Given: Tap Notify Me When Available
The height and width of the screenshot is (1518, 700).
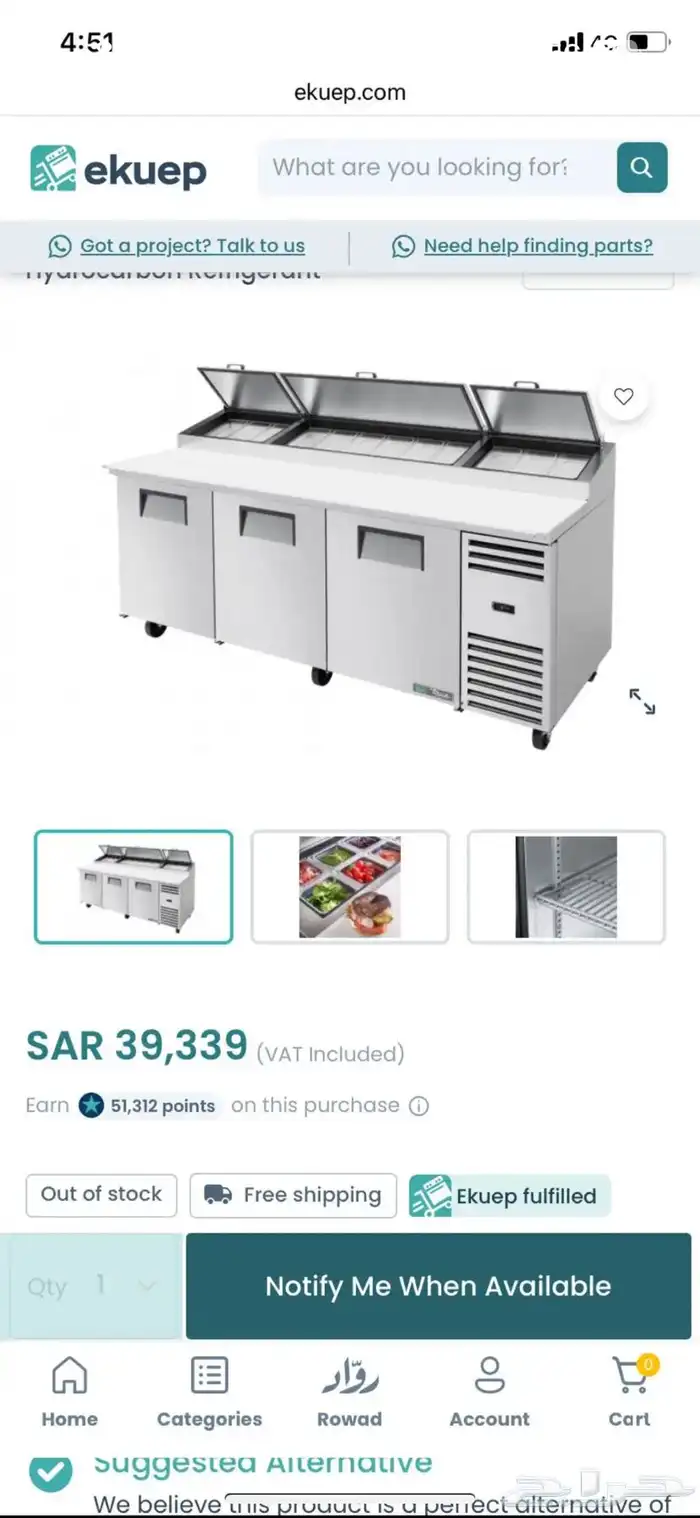Looking at the screenshot, I should coord(438,1286).
